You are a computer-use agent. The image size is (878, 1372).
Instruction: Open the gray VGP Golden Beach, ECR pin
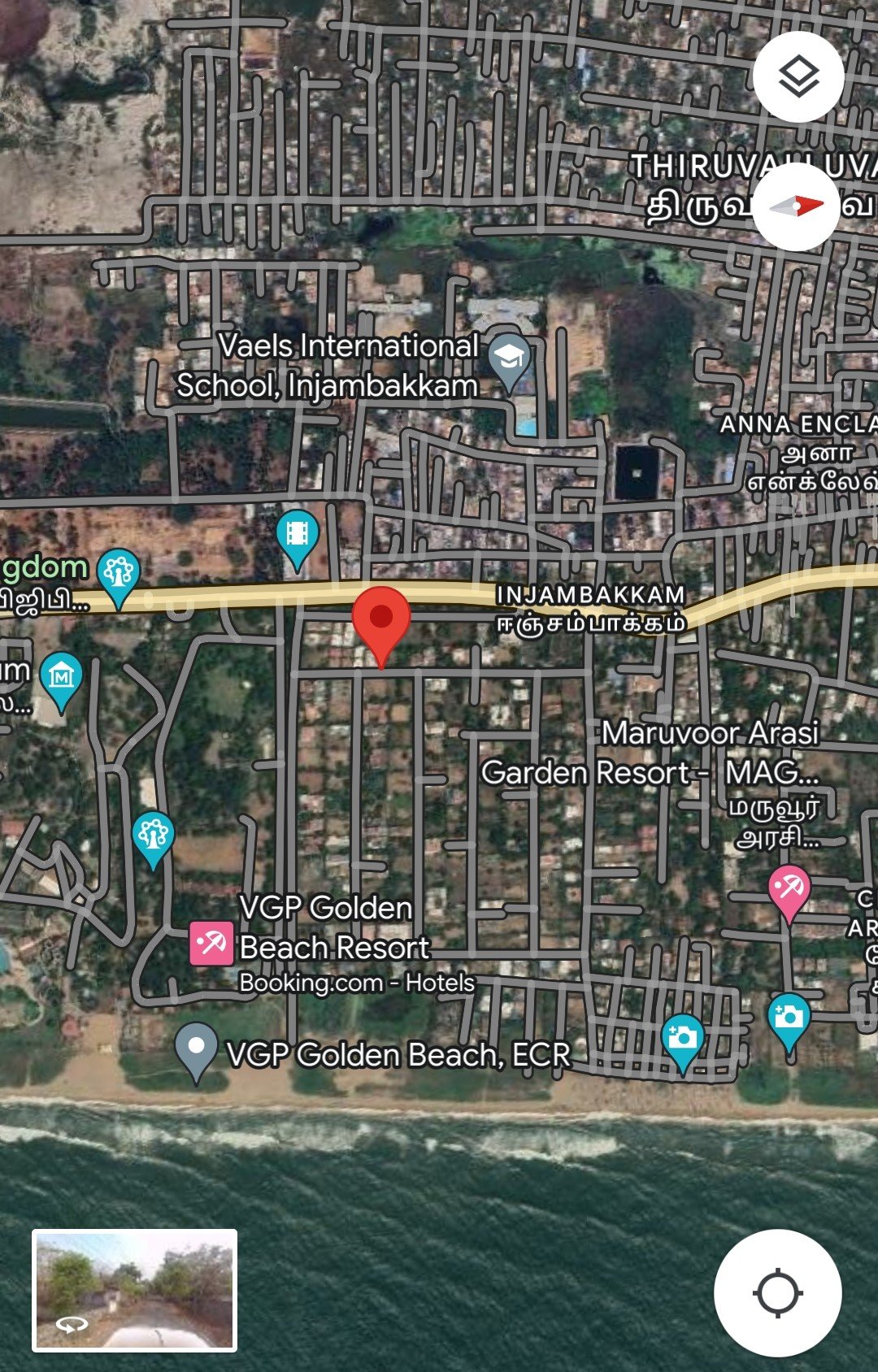(x=195, y=1047)
